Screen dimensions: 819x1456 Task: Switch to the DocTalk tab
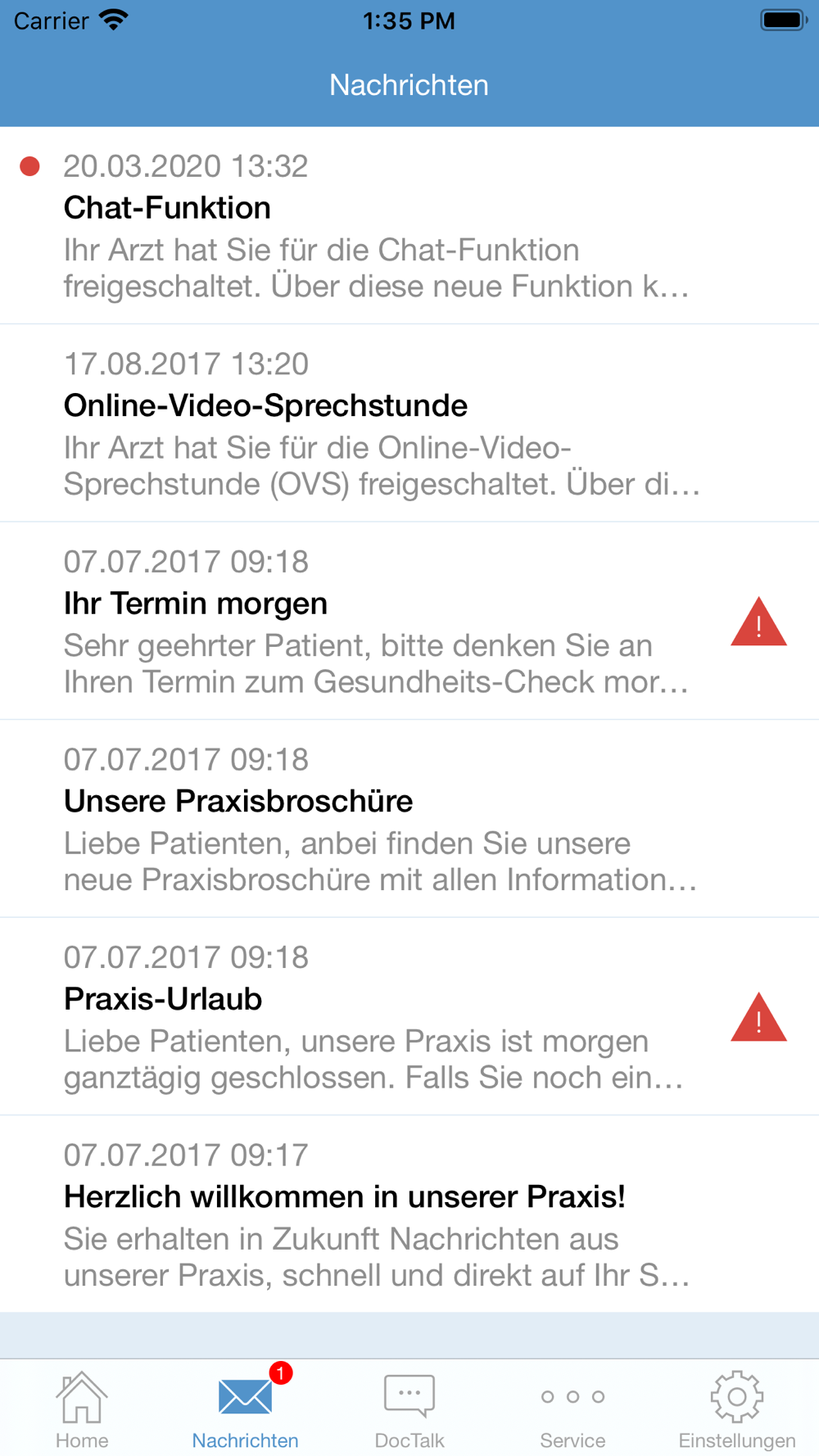[x=409, y=1409]
